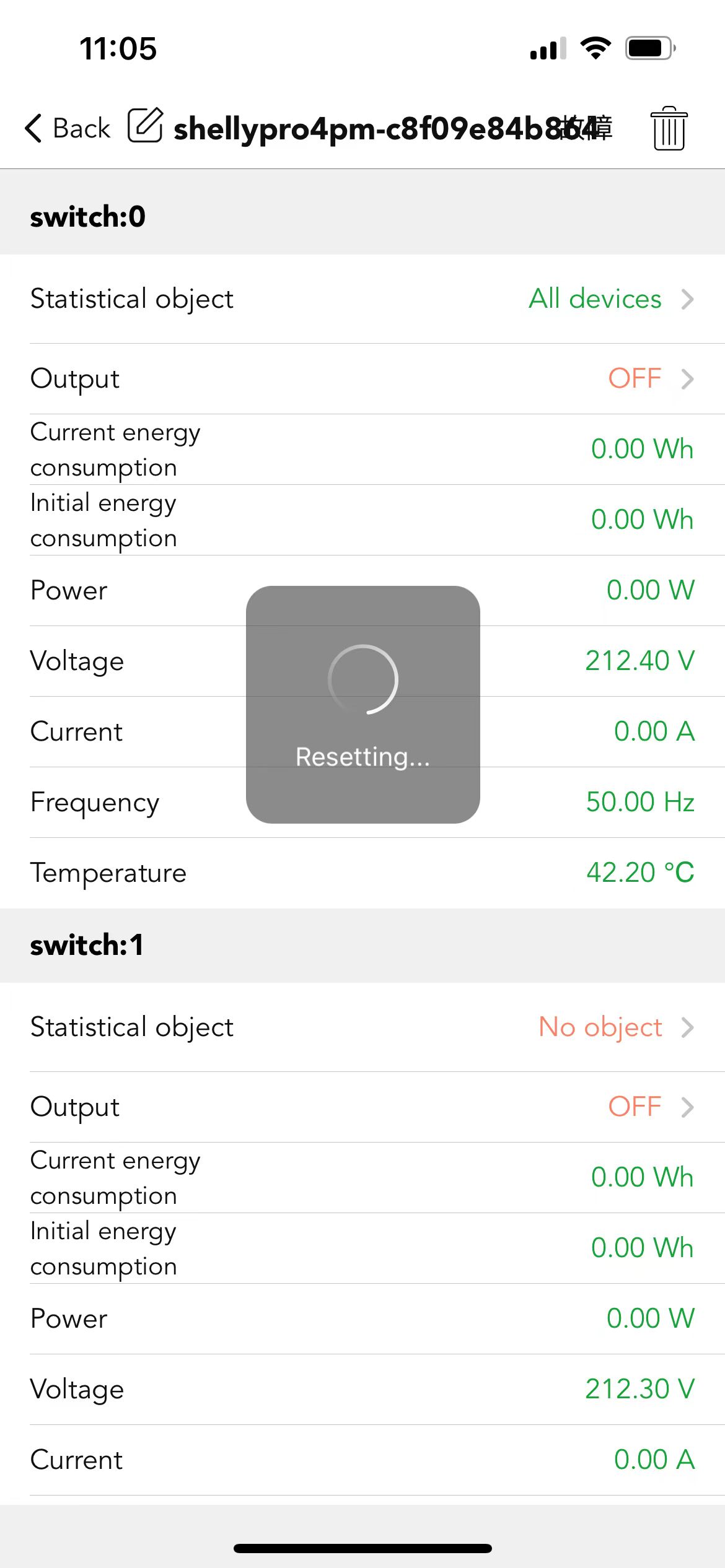
Task: Change the Output setting of switch:0
Action: (362, 378)
